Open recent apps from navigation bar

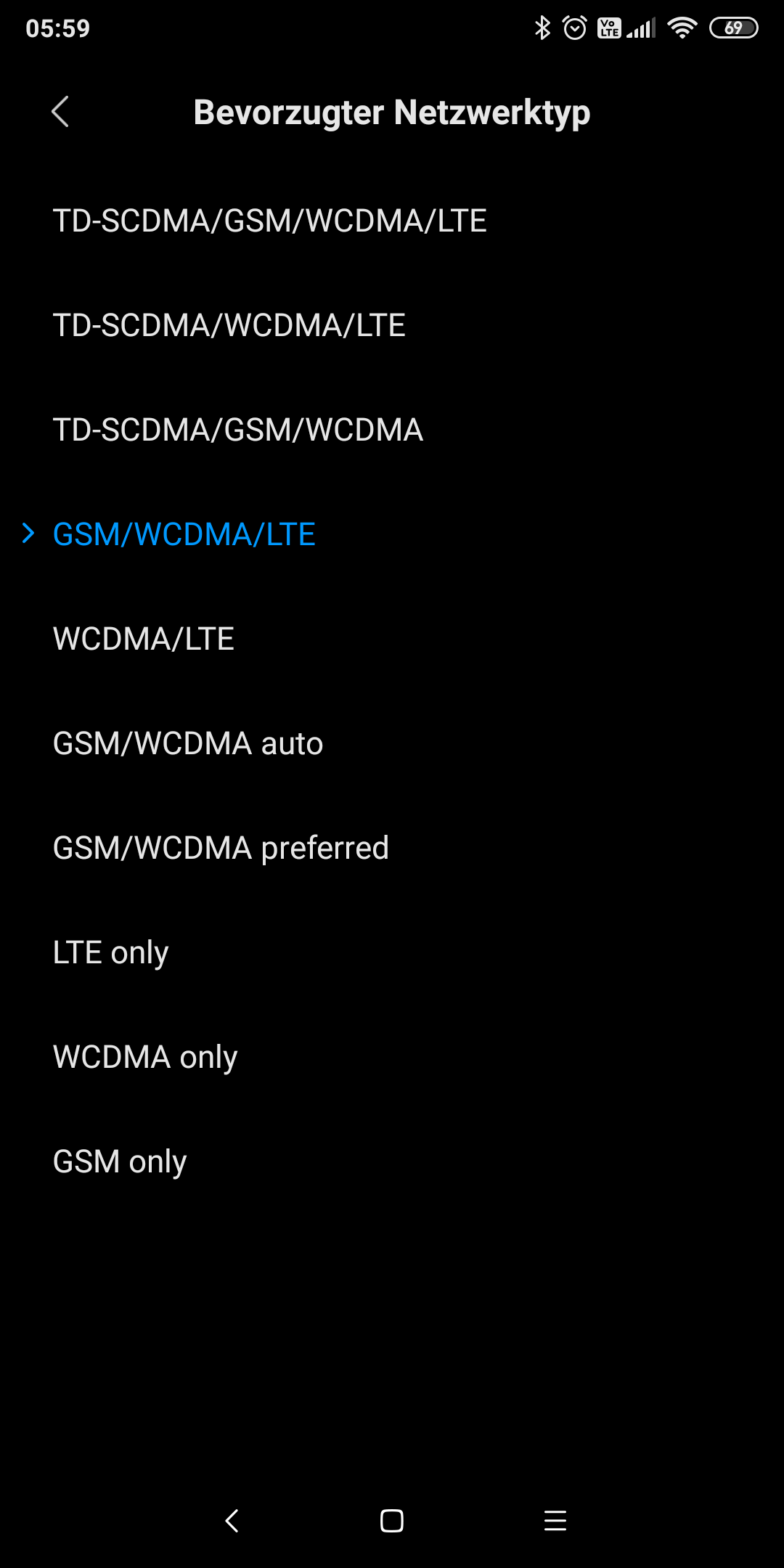click(555, 1521)
